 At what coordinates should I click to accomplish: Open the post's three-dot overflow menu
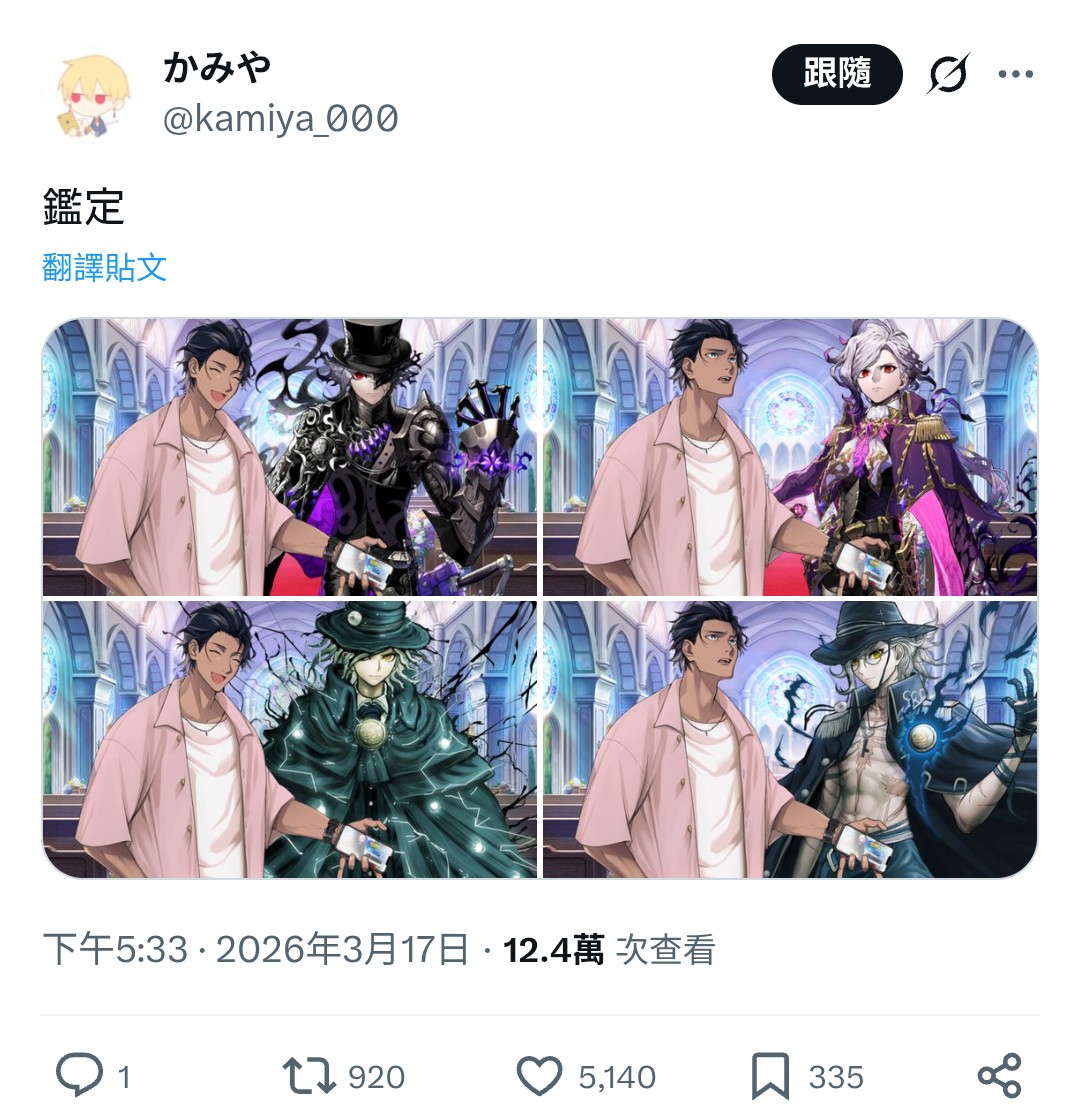(1015, 74)
